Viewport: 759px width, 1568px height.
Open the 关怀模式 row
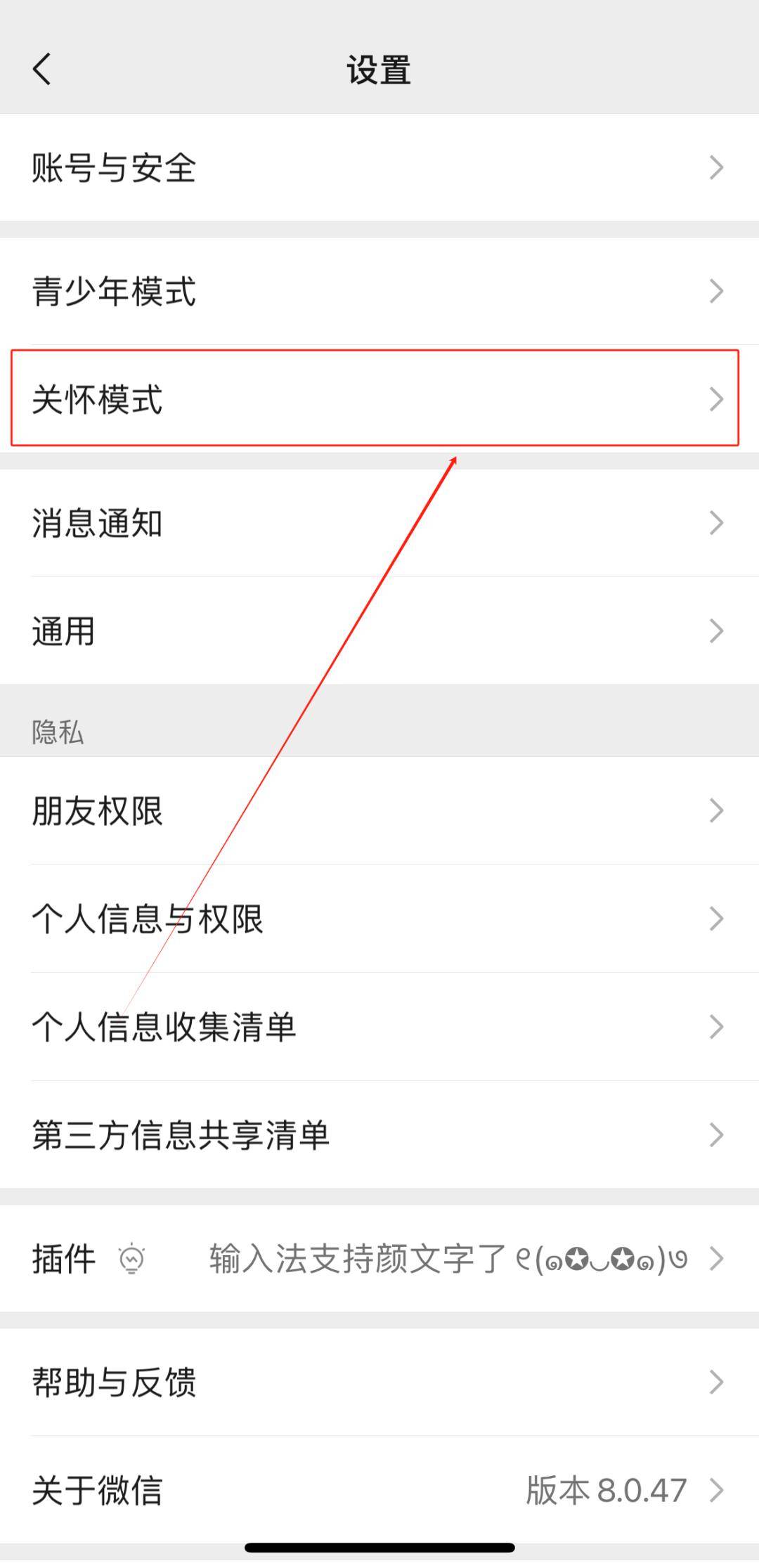tap(379, 399)
